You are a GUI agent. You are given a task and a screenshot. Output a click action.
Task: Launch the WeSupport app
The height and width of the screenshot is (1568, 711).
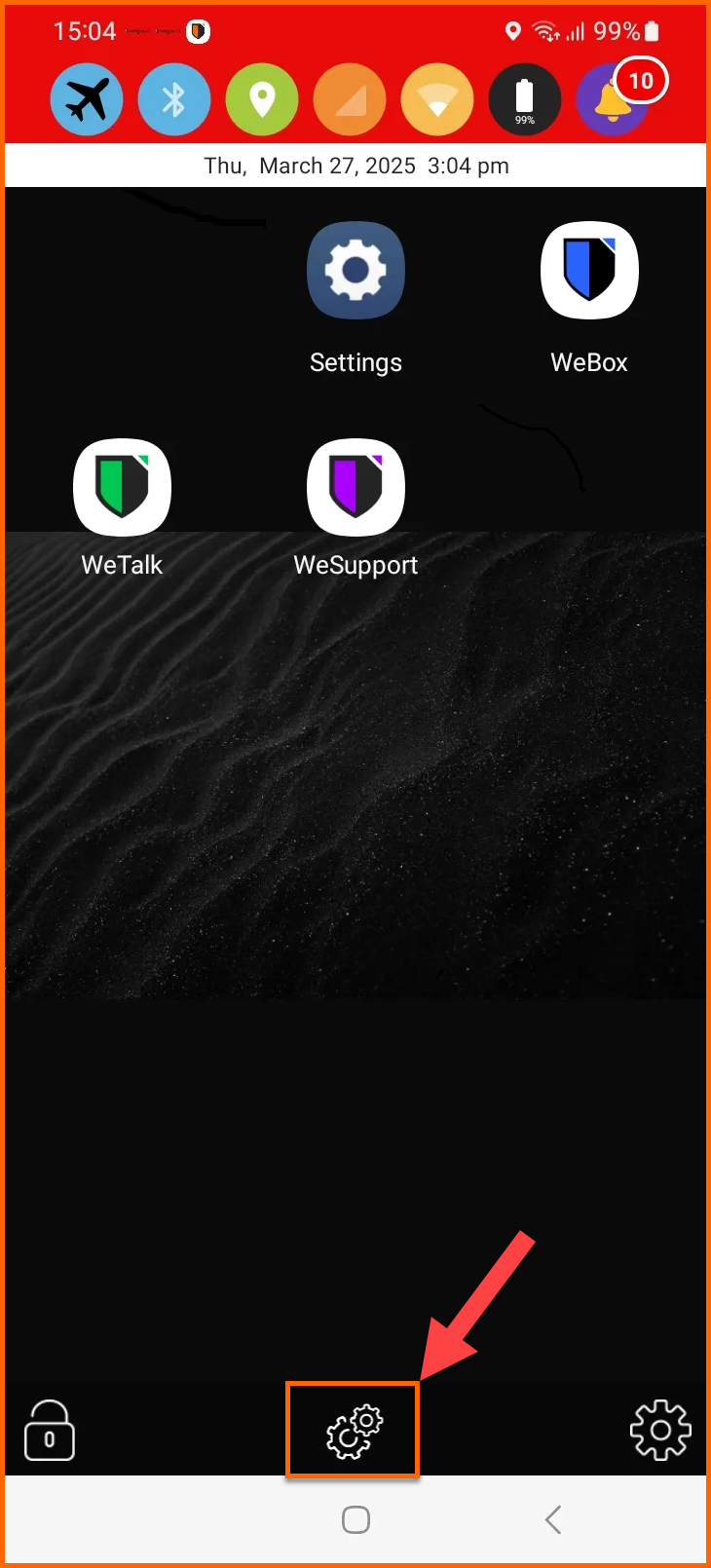[355, 487]
